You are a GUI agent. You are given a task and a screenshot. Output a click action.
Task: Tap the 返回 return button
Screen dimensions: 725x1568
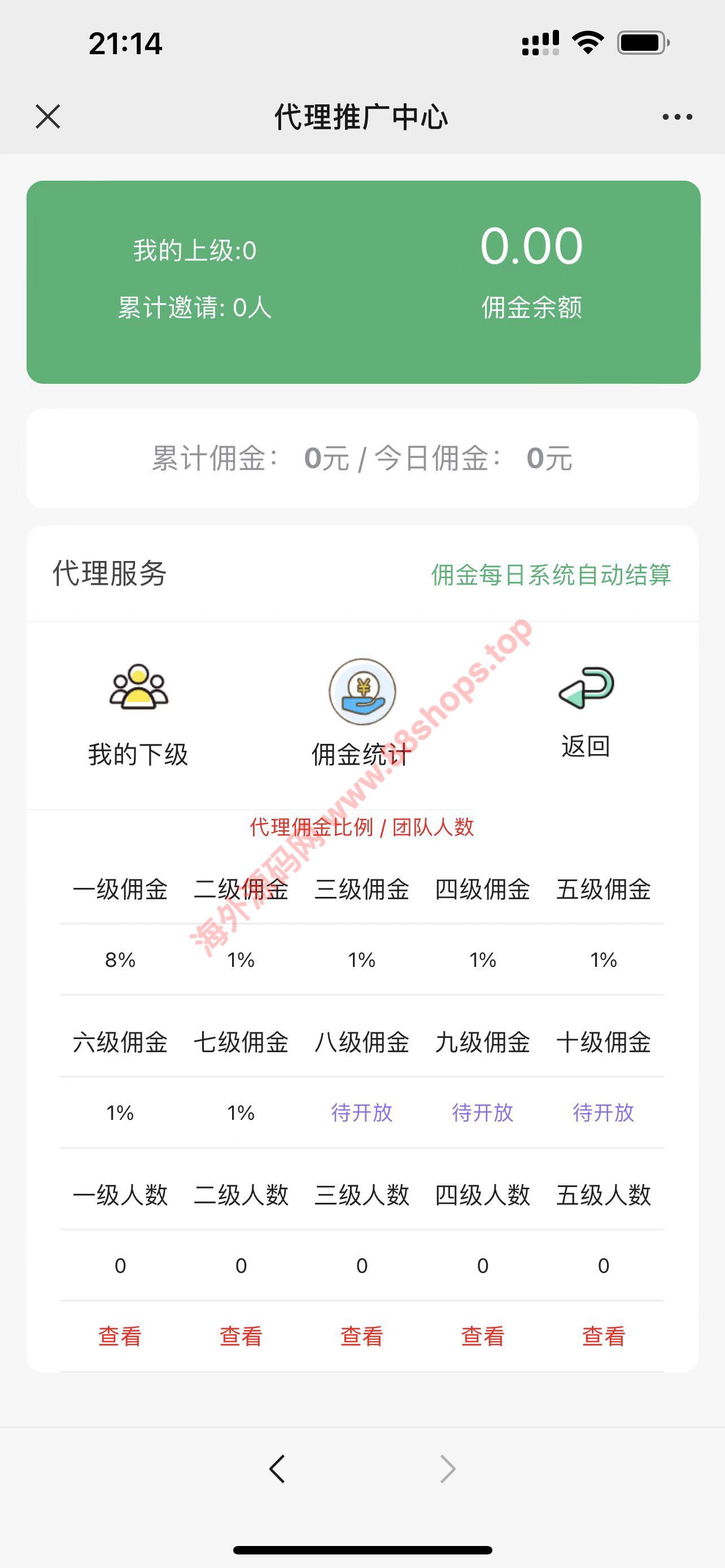pyautogui.click(x=586, y=709)
